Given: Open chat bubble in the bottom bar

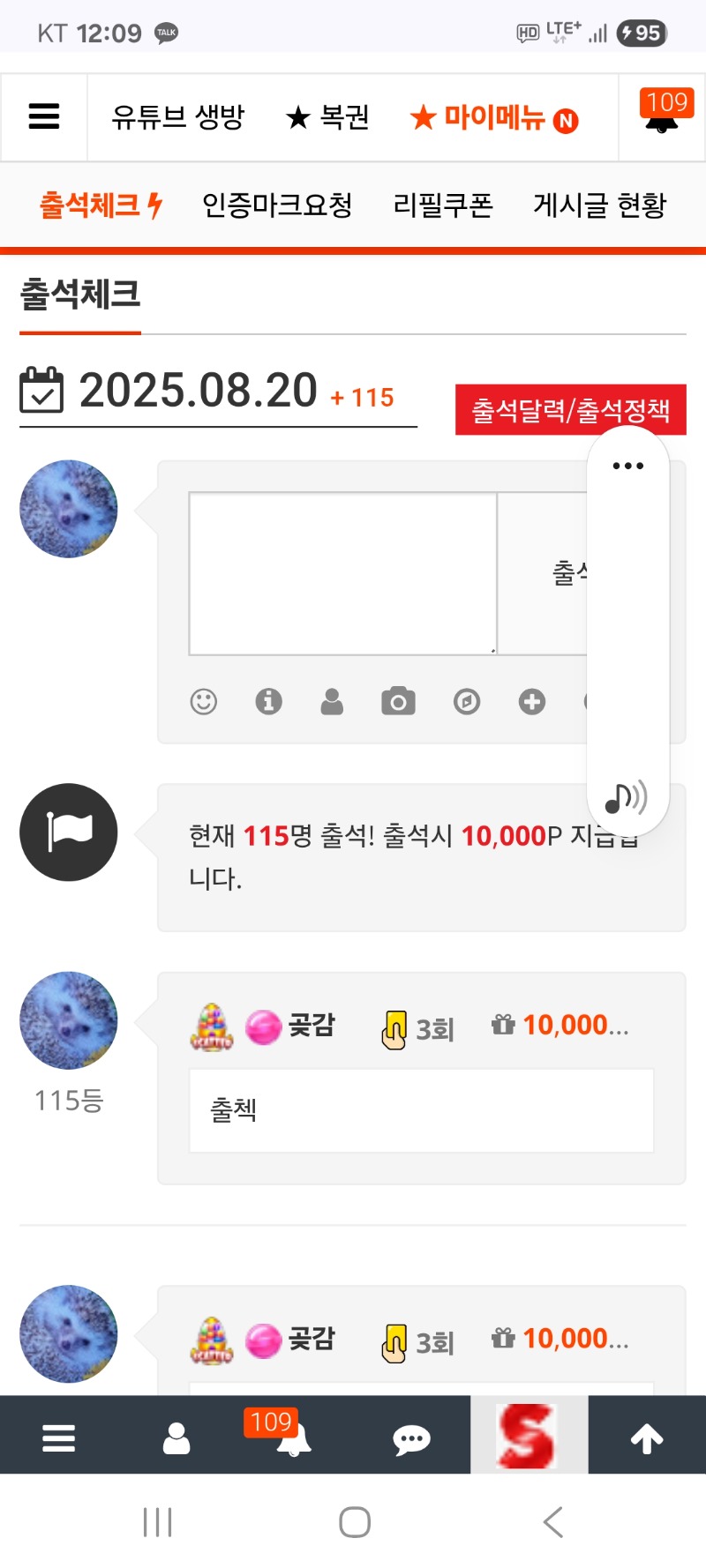Looking at the screenshot, I should (x=411, y=1440).
